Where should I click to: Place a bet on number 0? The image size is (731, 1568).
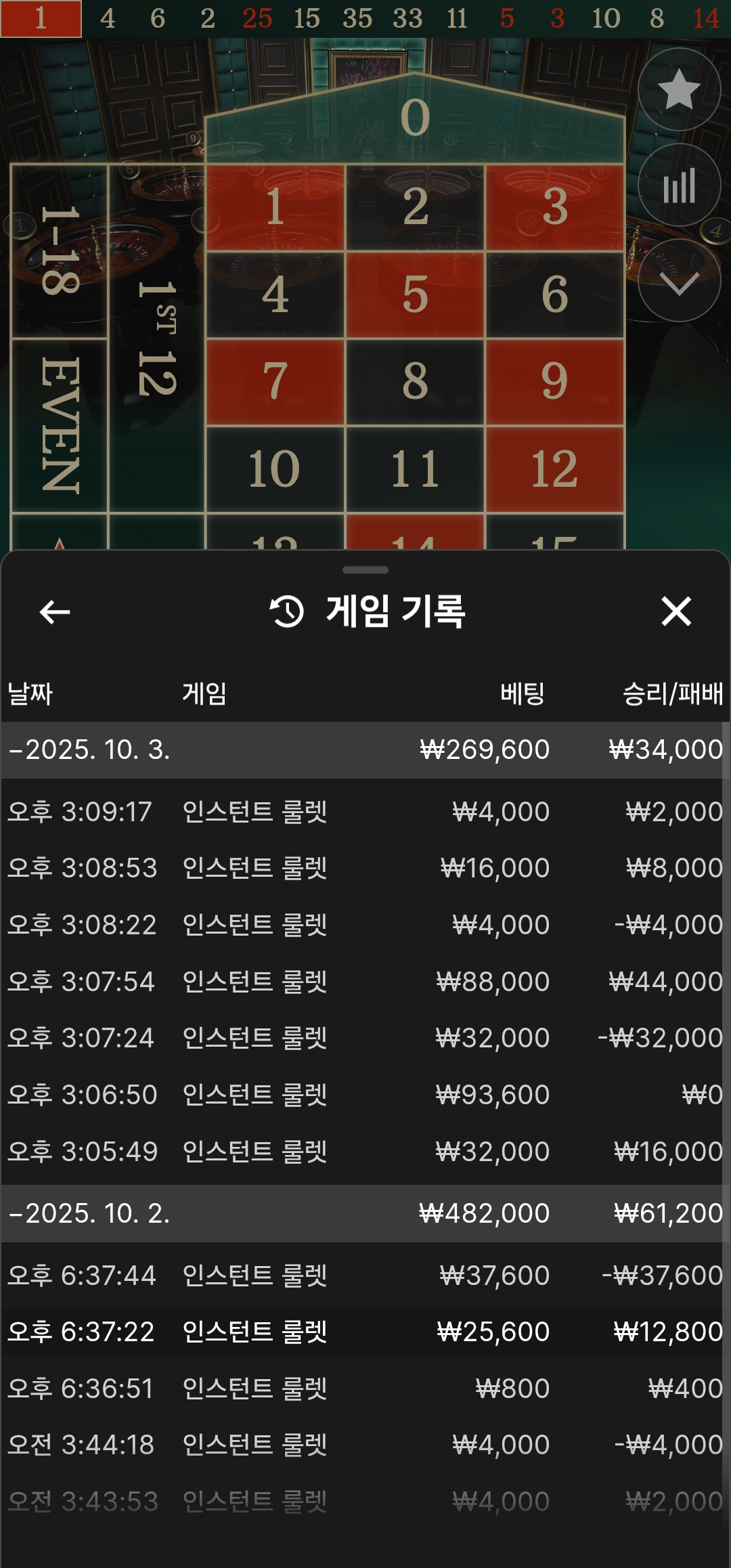[x=415, y=118]
